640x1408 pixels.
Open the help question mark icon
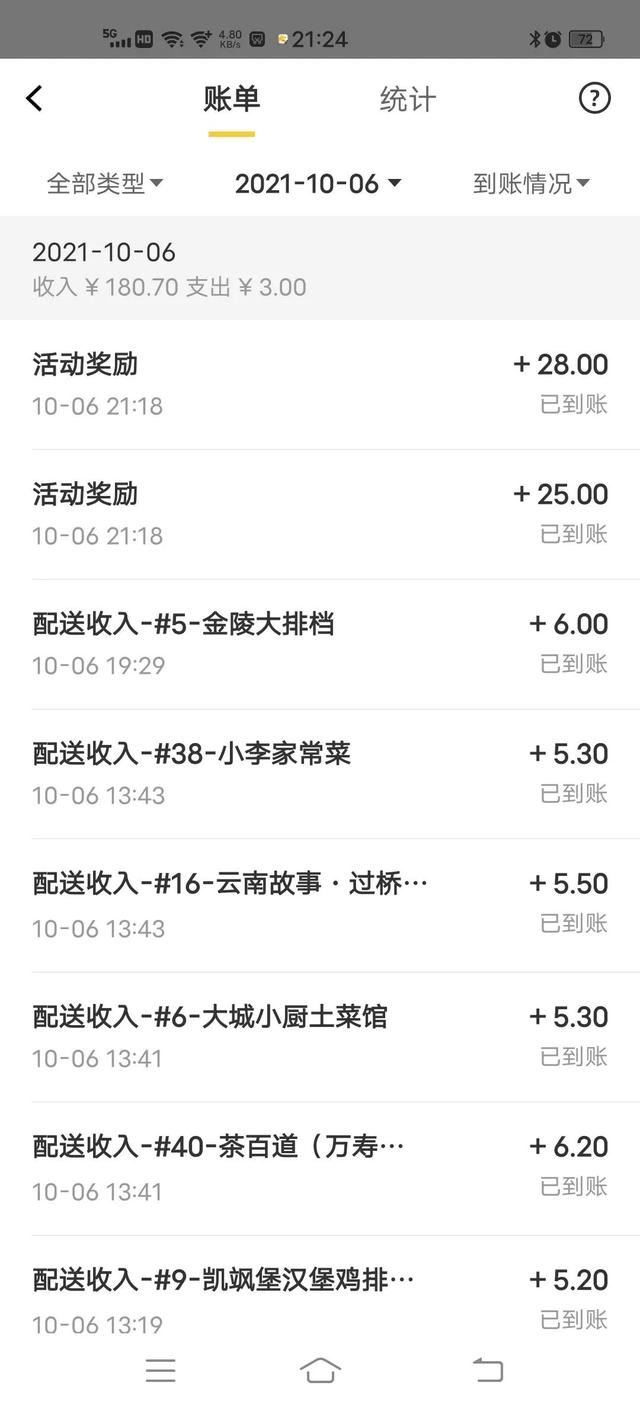[594, 98]
